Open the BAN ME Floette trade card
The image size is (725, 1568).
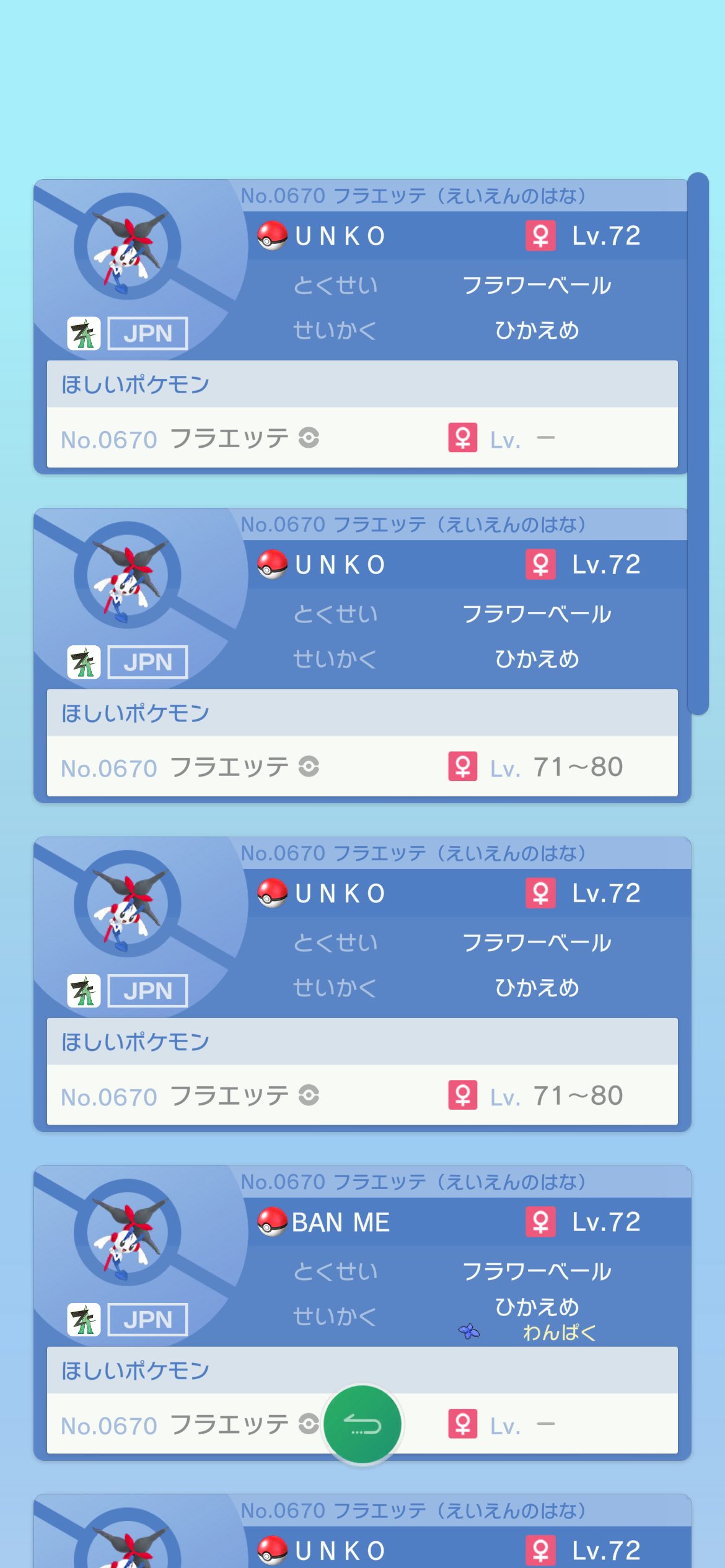(x=362, y=1276)
